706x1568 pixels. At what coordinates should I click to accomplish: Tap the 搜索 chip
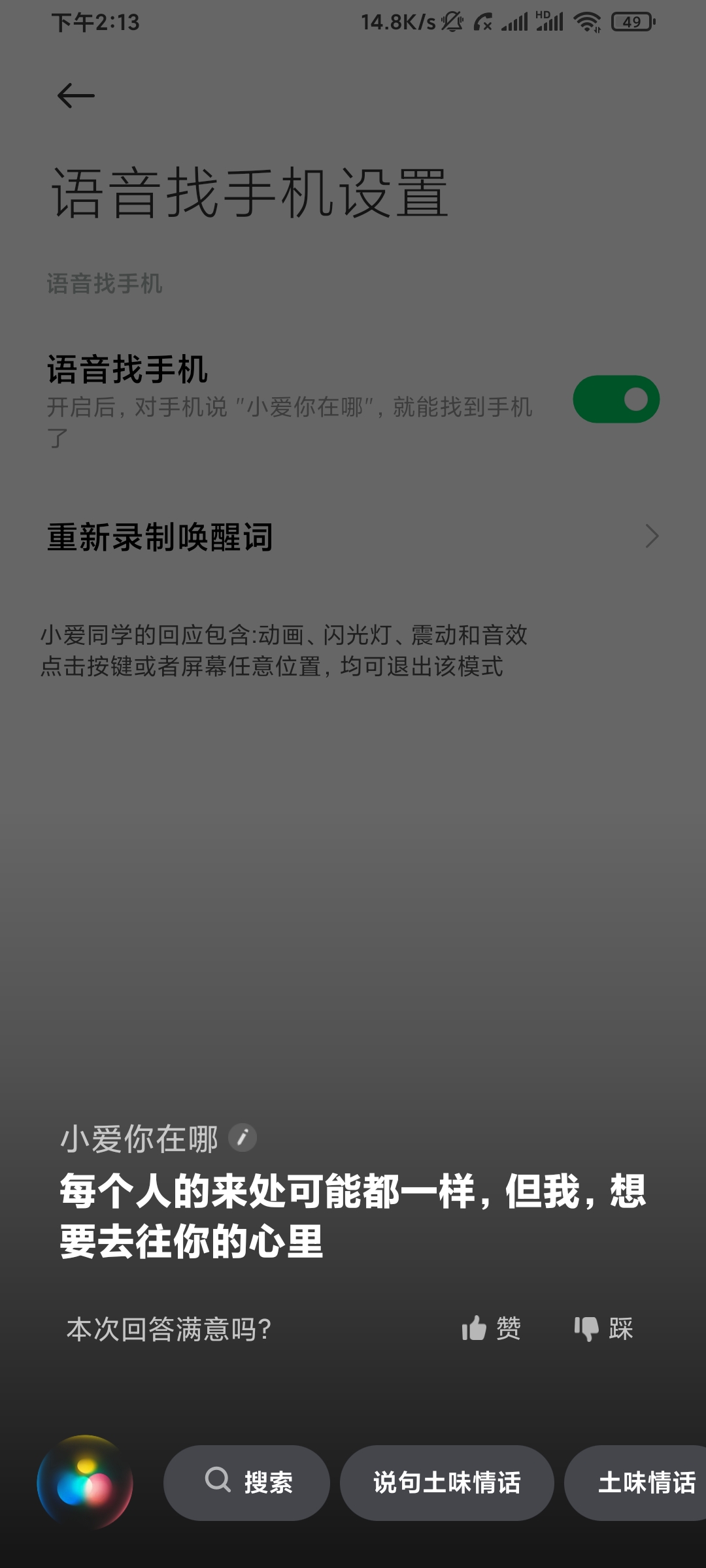pos(246,1482)
